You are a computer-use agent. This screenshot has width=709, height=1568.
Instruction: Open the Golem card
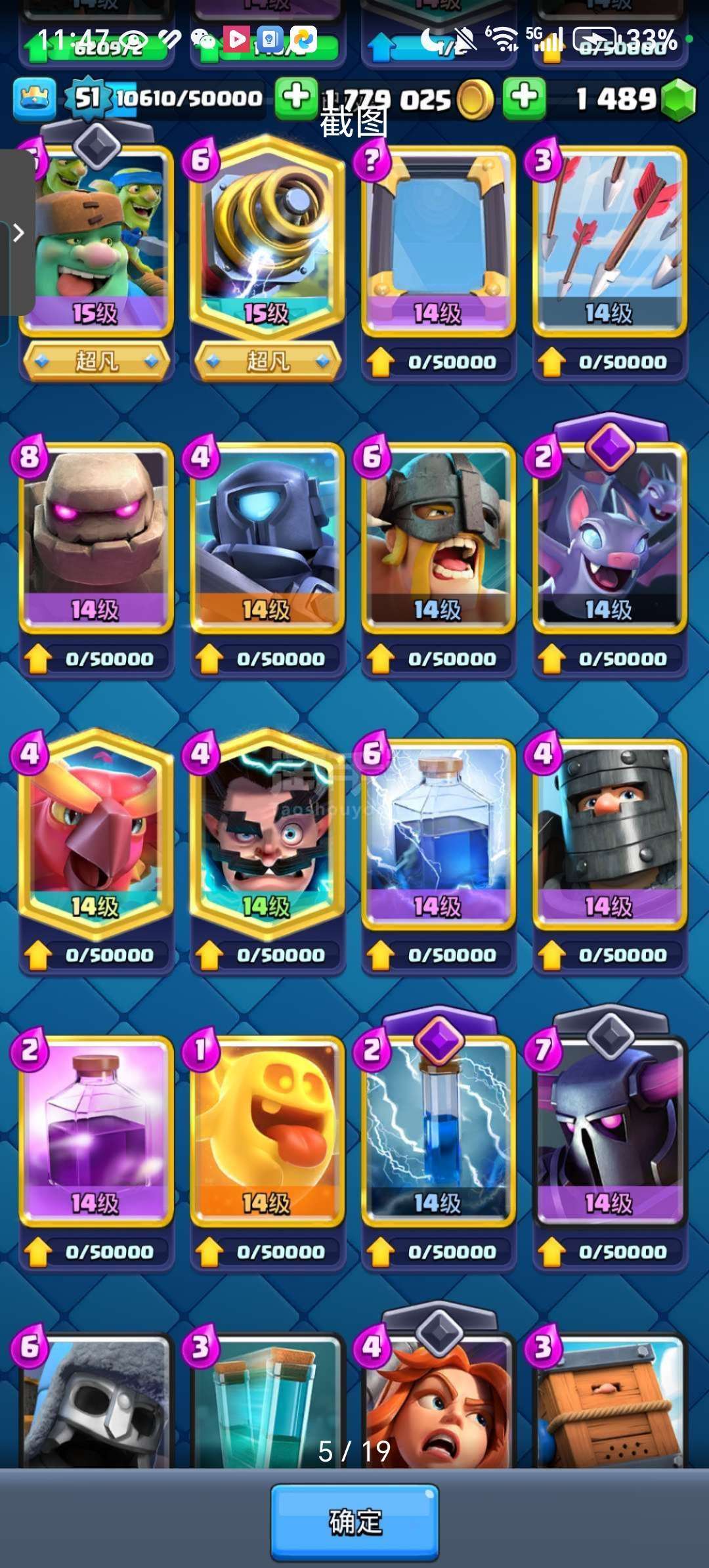click(x=96, y=537)
